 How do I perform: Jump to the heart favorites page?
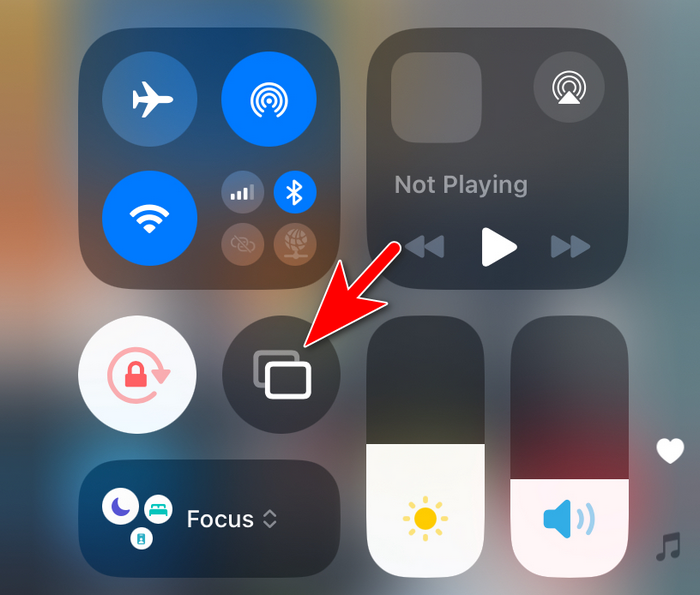tap(669, 451)
